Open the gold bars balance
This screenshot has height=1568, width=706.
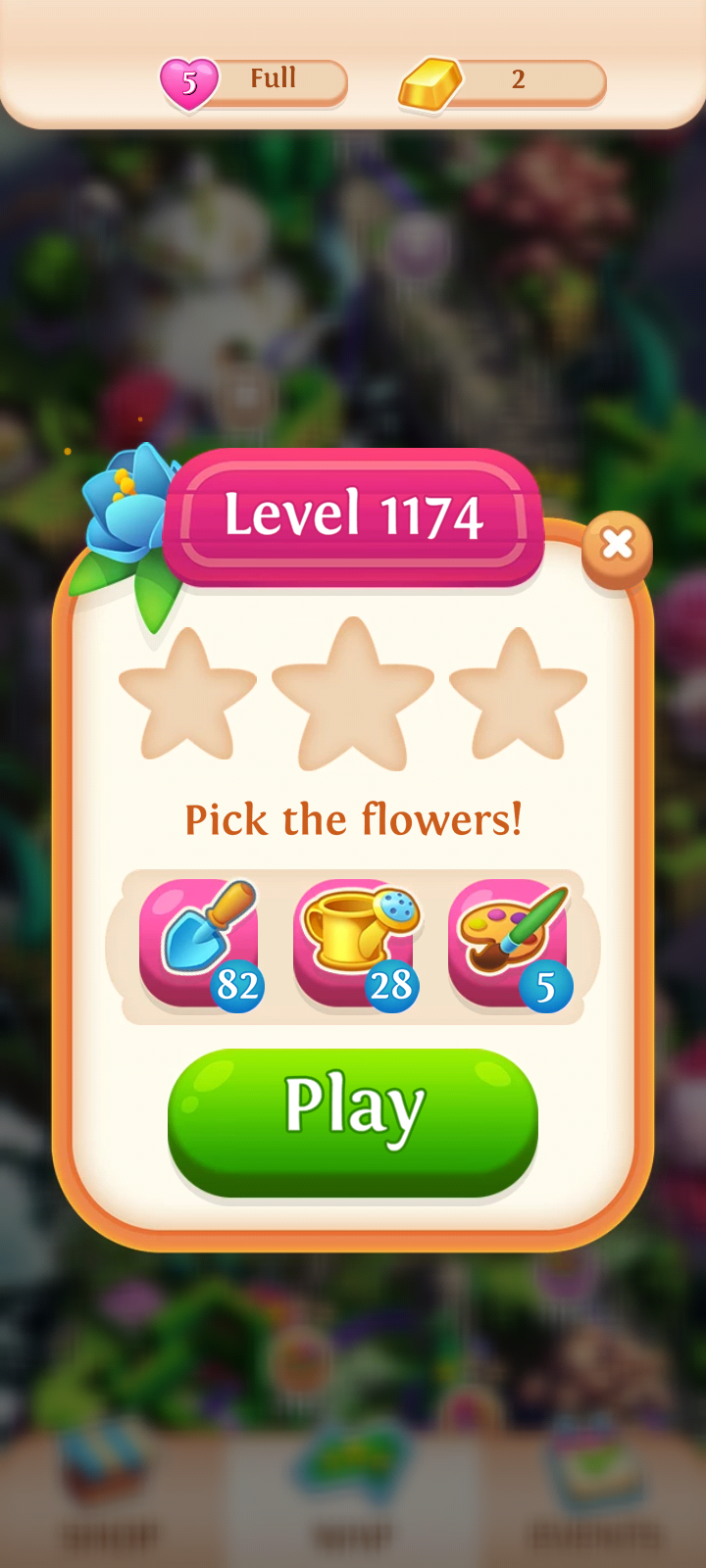[x=502, y=82]
